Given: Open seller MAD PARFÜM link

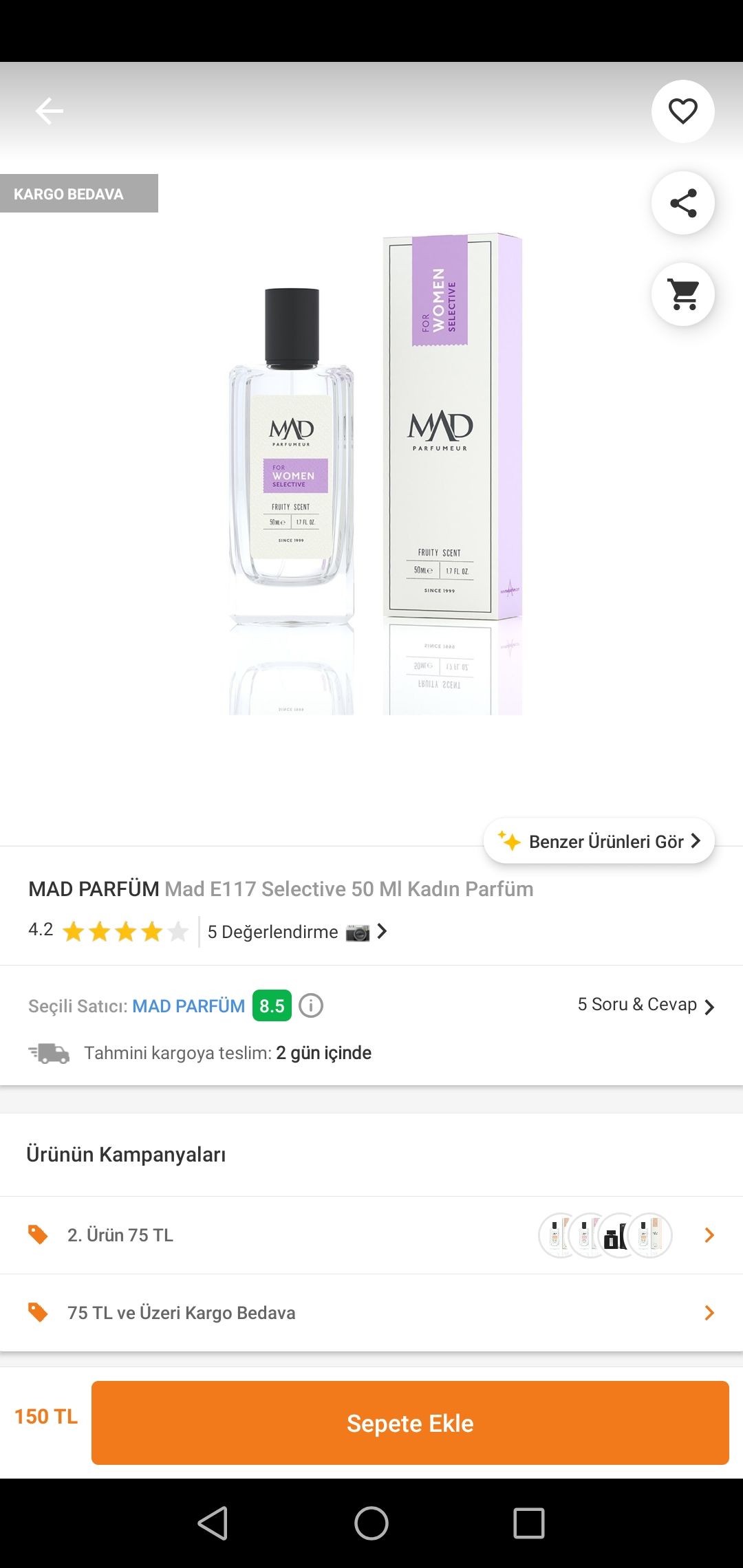Looking at the screenshot, I should (189, 1006).
